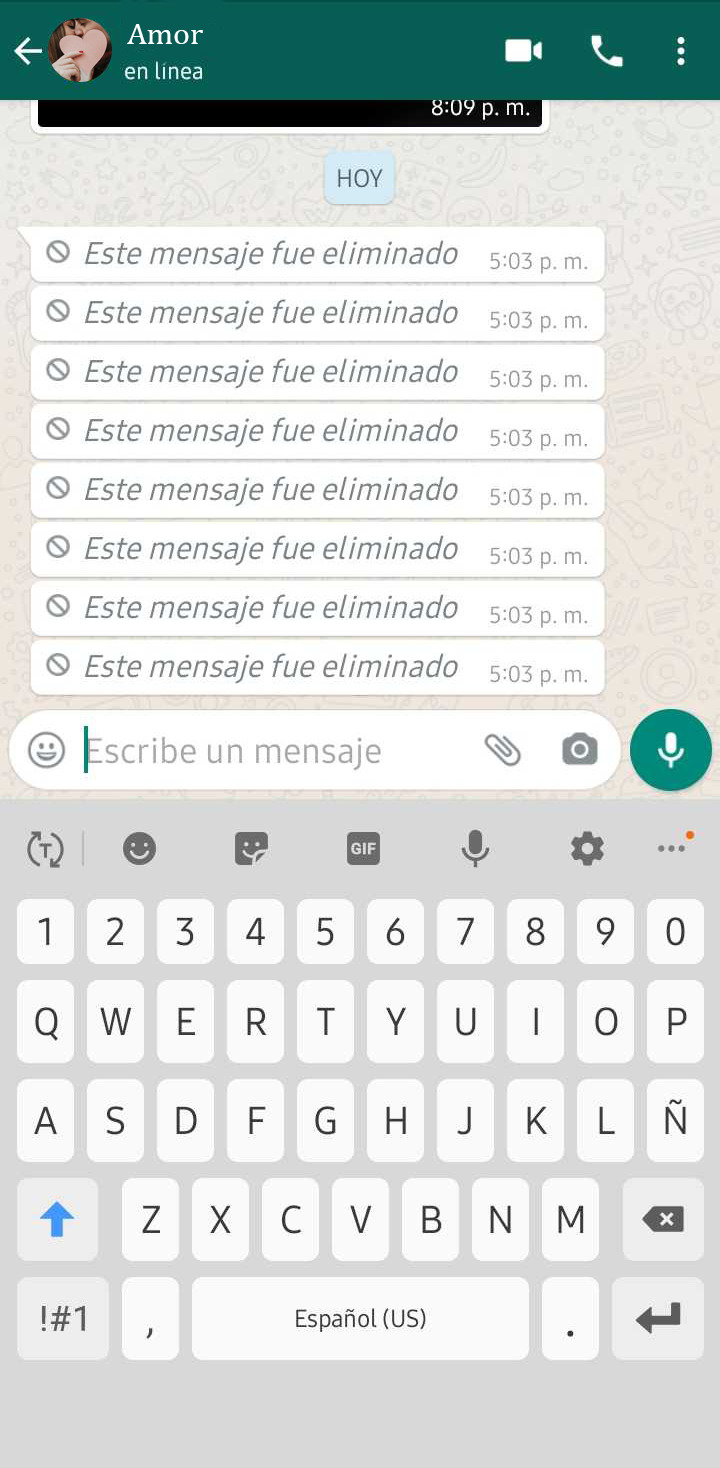The width and height of the screenshot is (720, 1468).
Task: Open Amor's contact info
Action: pos(165,51)
